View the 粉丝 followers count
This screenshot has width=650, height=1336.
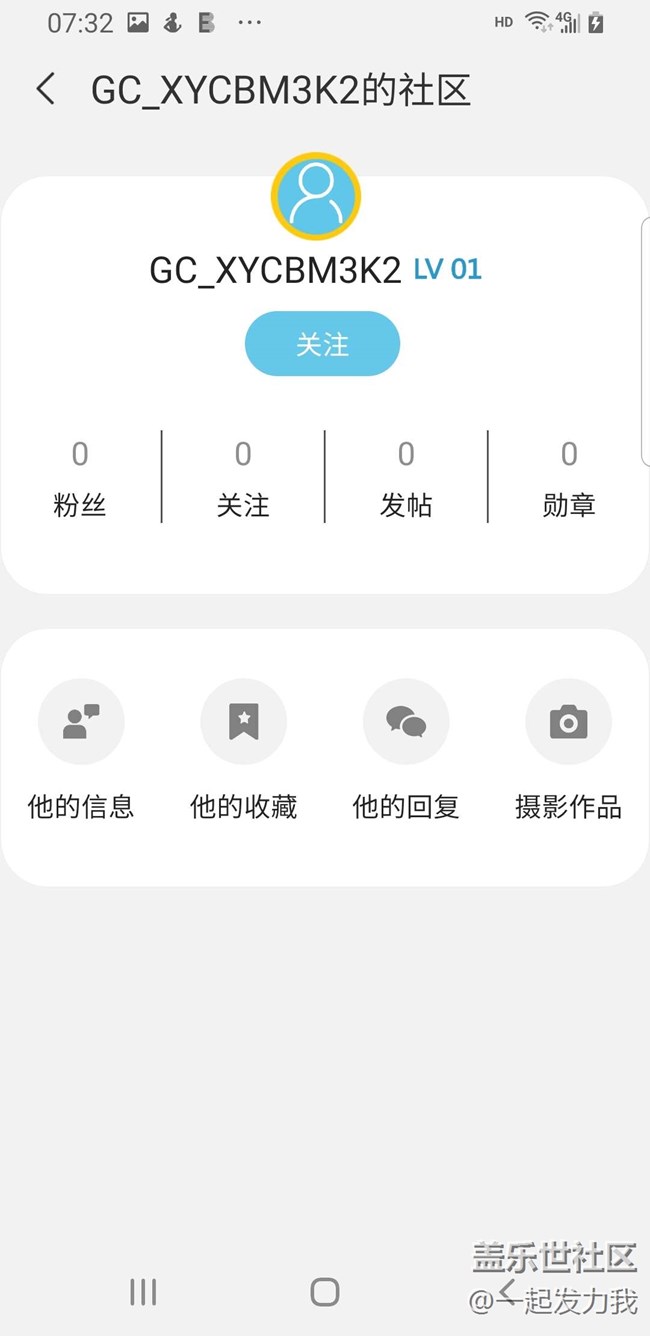pos(80,478)
